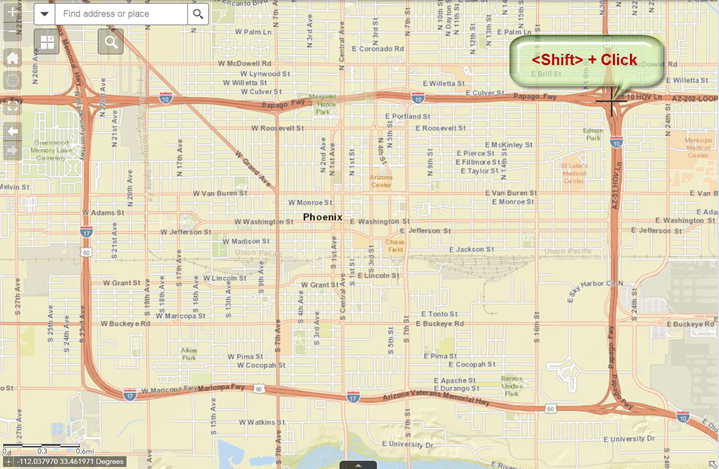Go to the previous map extent
Image resolution: width=719 pixels, height=469 pixels.
point(12,130)
